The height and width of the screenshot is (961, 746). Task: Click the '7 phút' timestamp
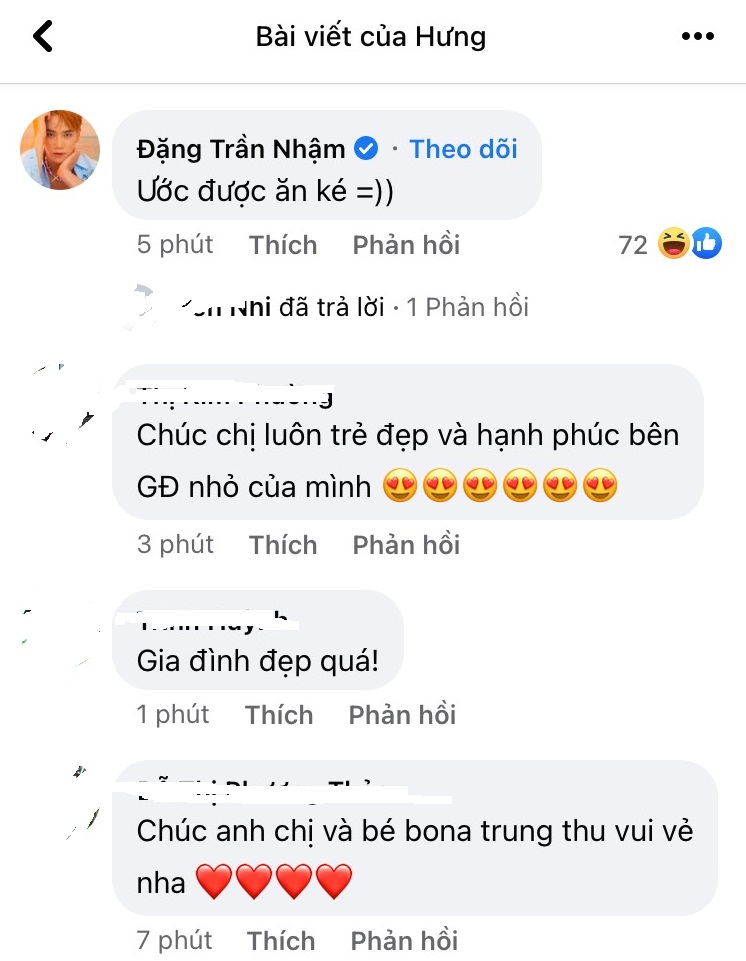[176, 940]
